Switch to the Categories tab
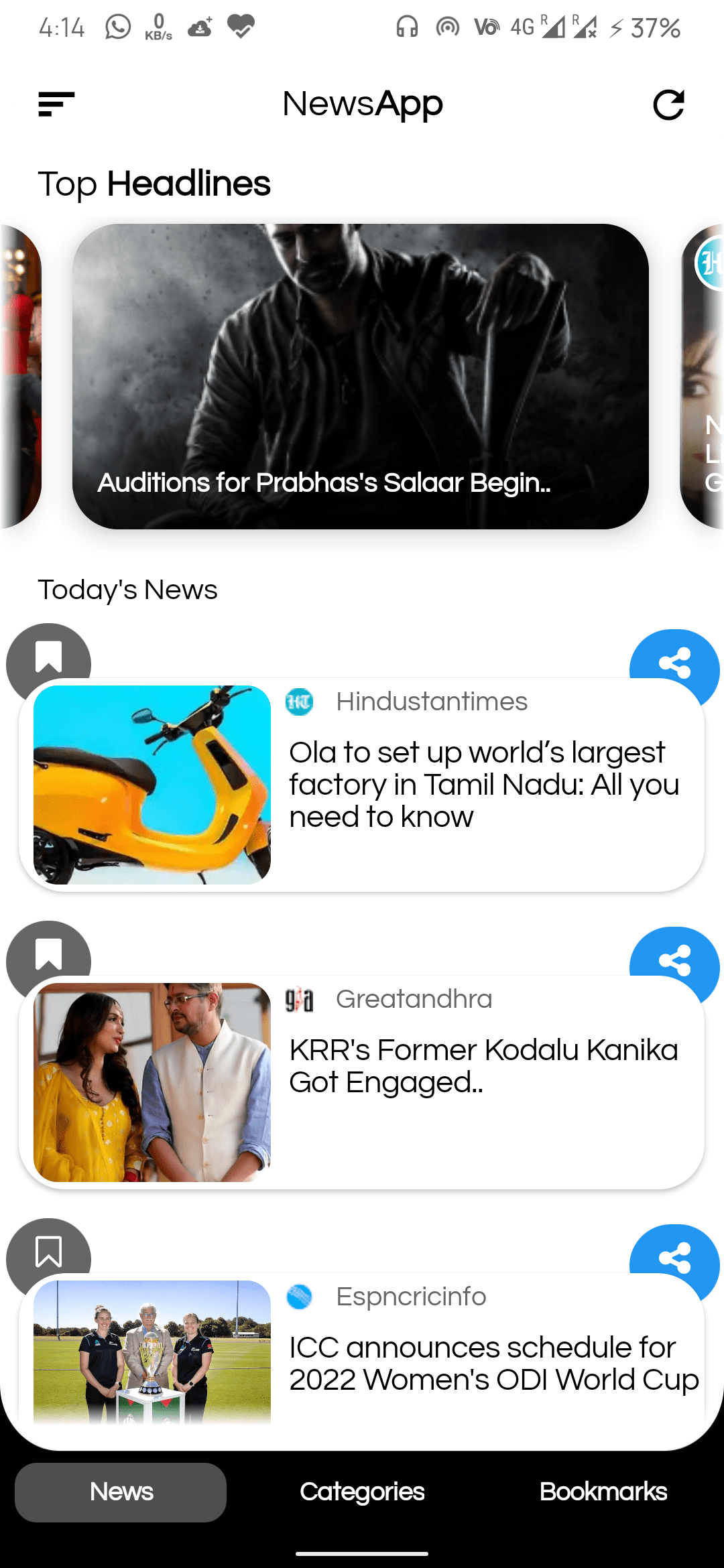 point(362,1492)
